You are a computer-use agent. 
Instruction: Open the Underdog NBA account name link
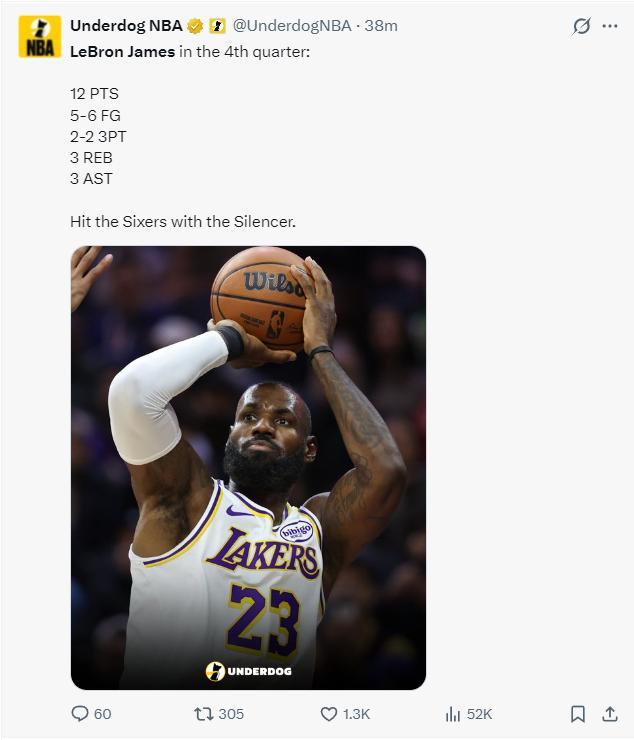pyautogui.click(x=126, y=26)
